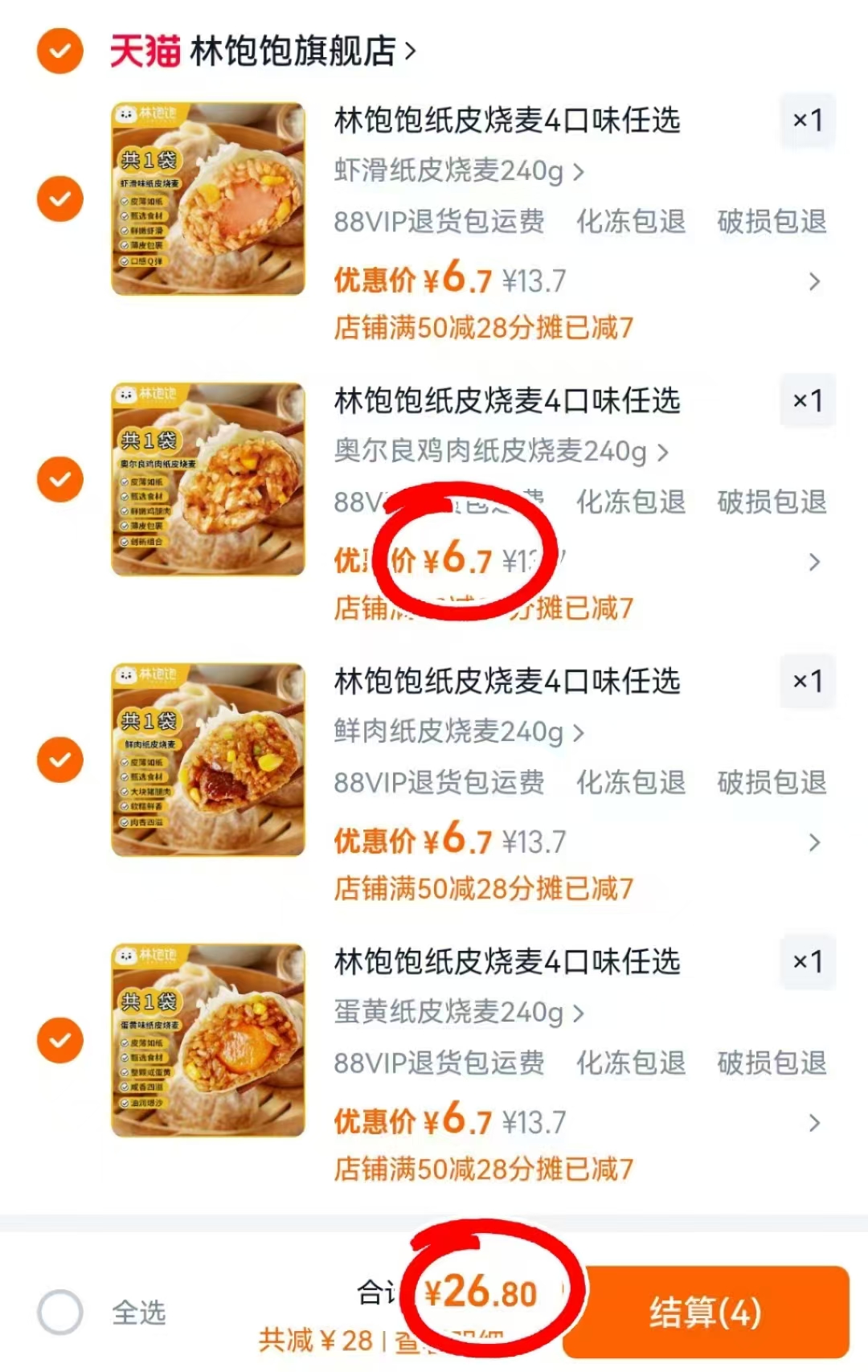Screen dimensions: 868x1372
Task: Click the ×1 quantity badge on 蛋黄 item
Action: click(806, 963)
